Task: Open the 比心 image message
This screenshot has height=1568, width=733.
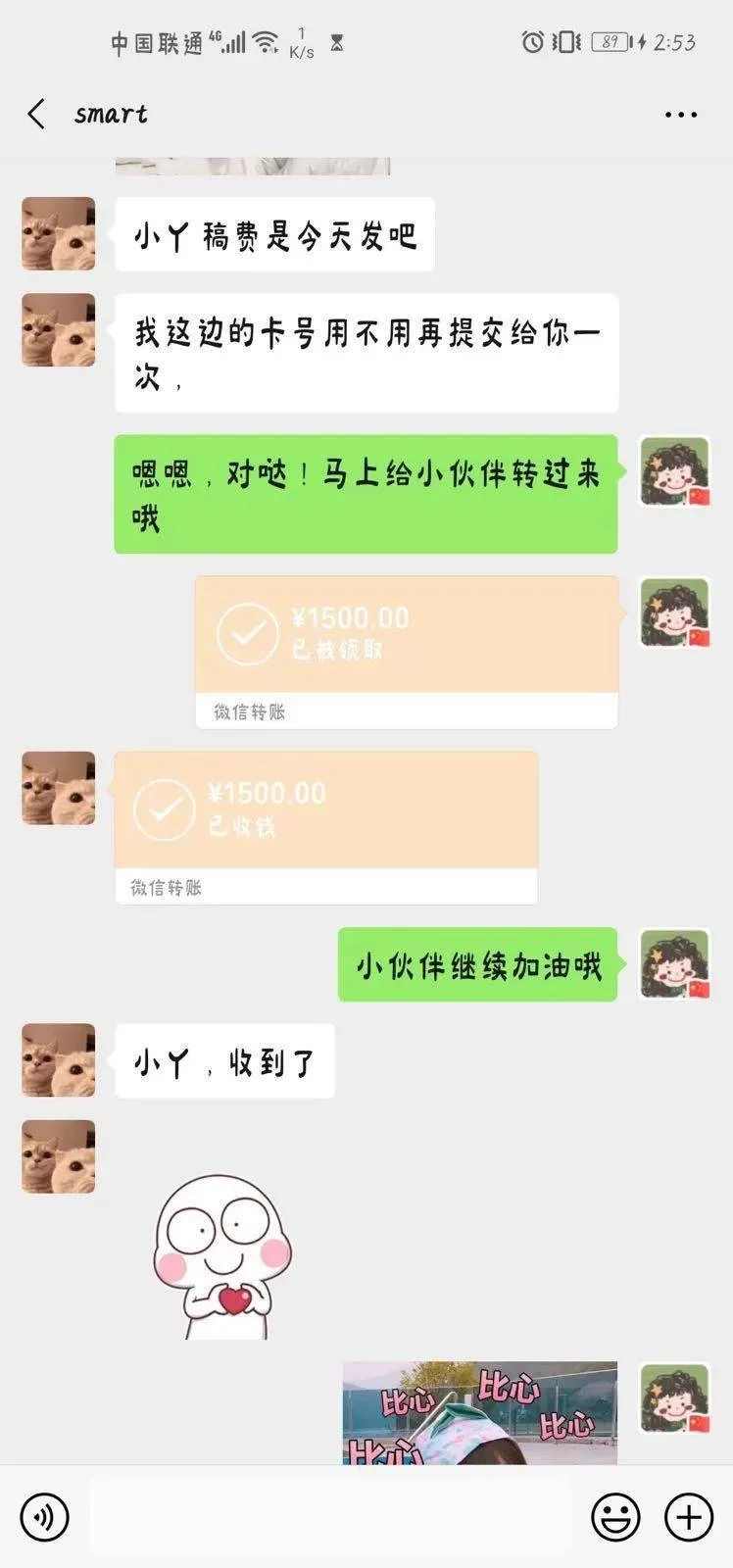Action: click(x=479, y=1413)
